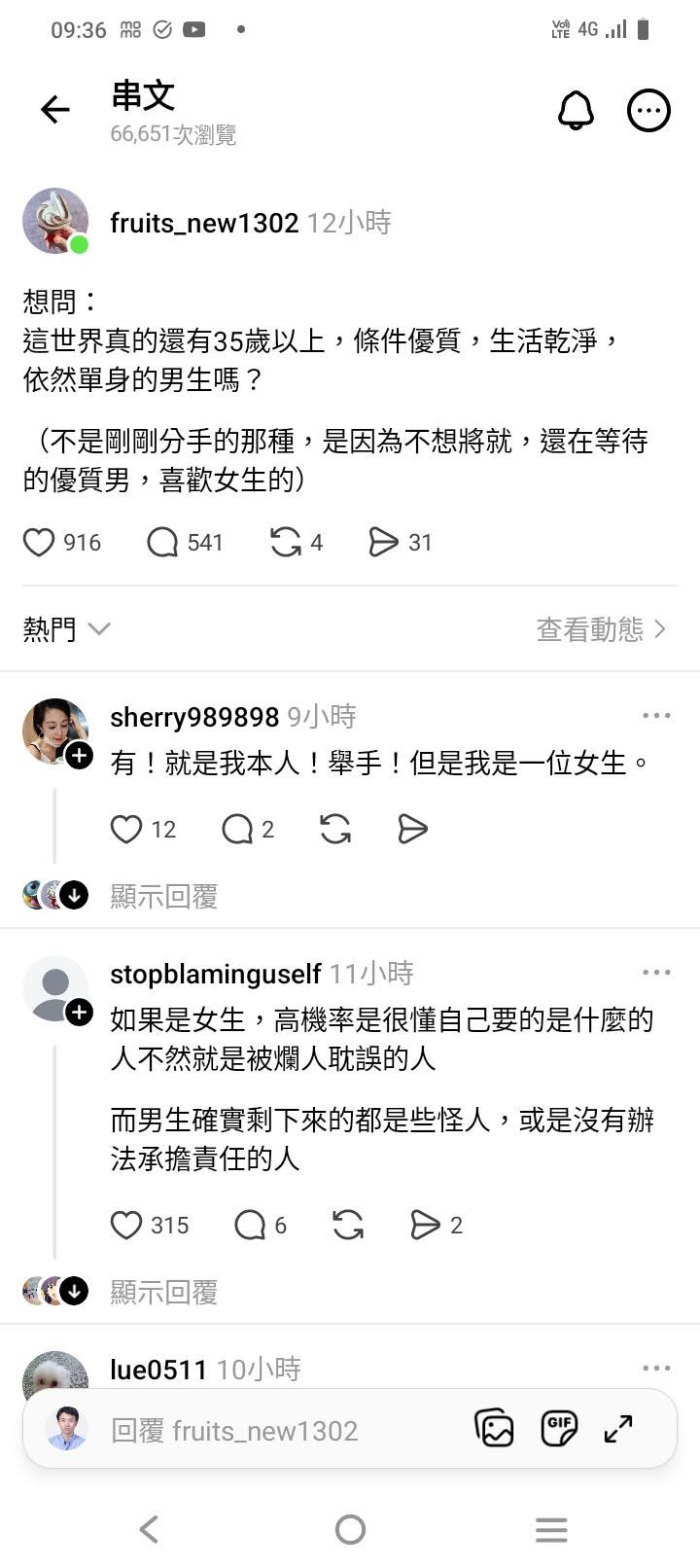Screen dimensions: 700x1568
Task: Expand 顯示回覆 under stopblaminguself's reply
Action: coord(163,1292)
